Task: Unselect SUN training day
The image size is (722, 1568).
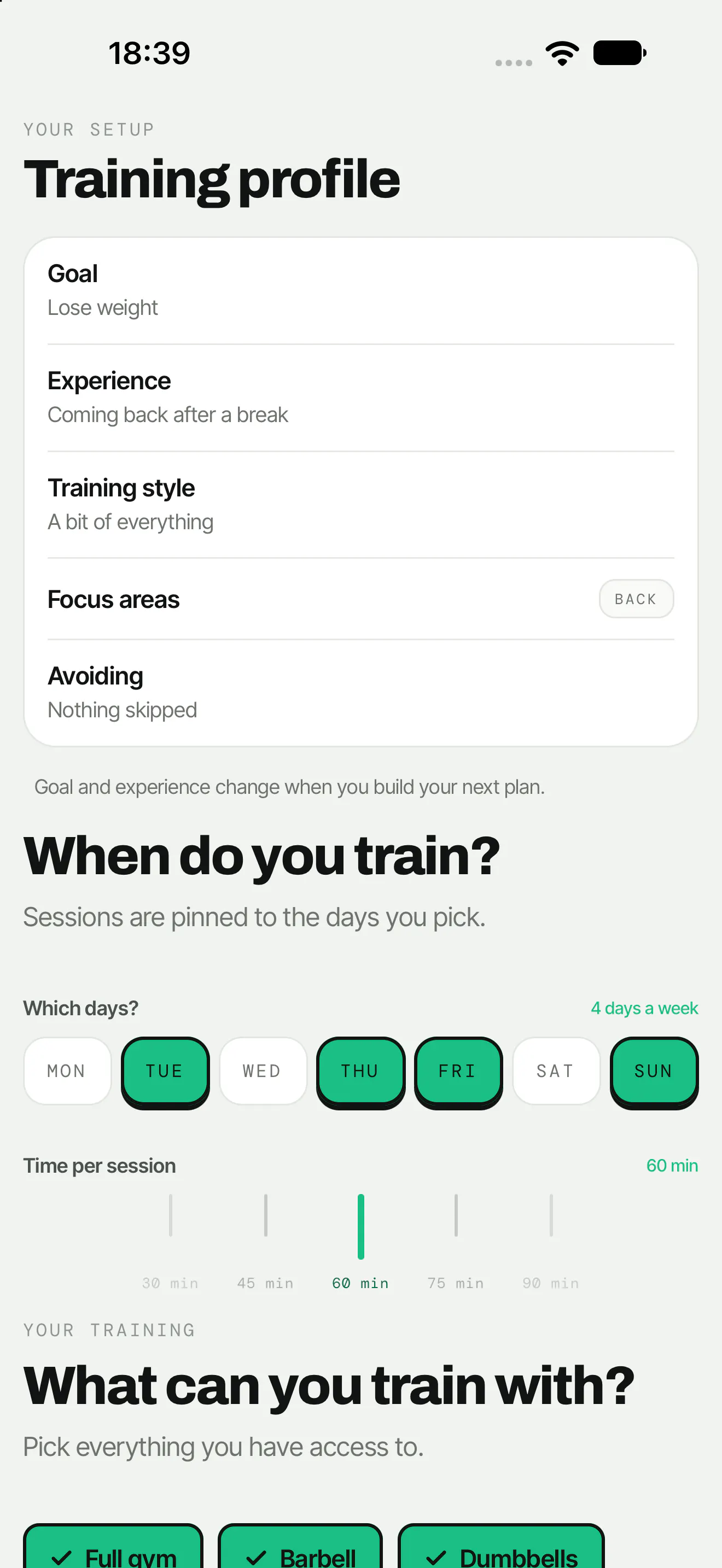Action: [x=654, y=1072]
